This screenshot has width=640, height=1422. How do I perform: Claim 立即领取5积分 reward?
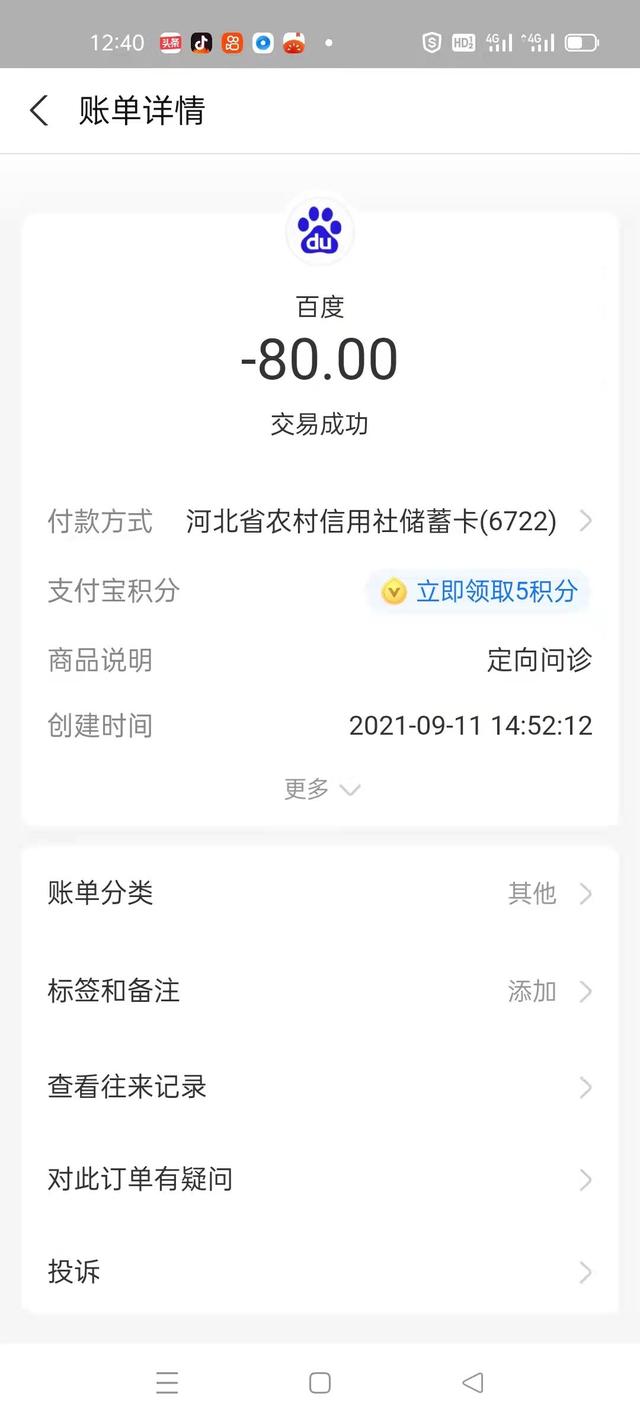(x=478, y=591)
